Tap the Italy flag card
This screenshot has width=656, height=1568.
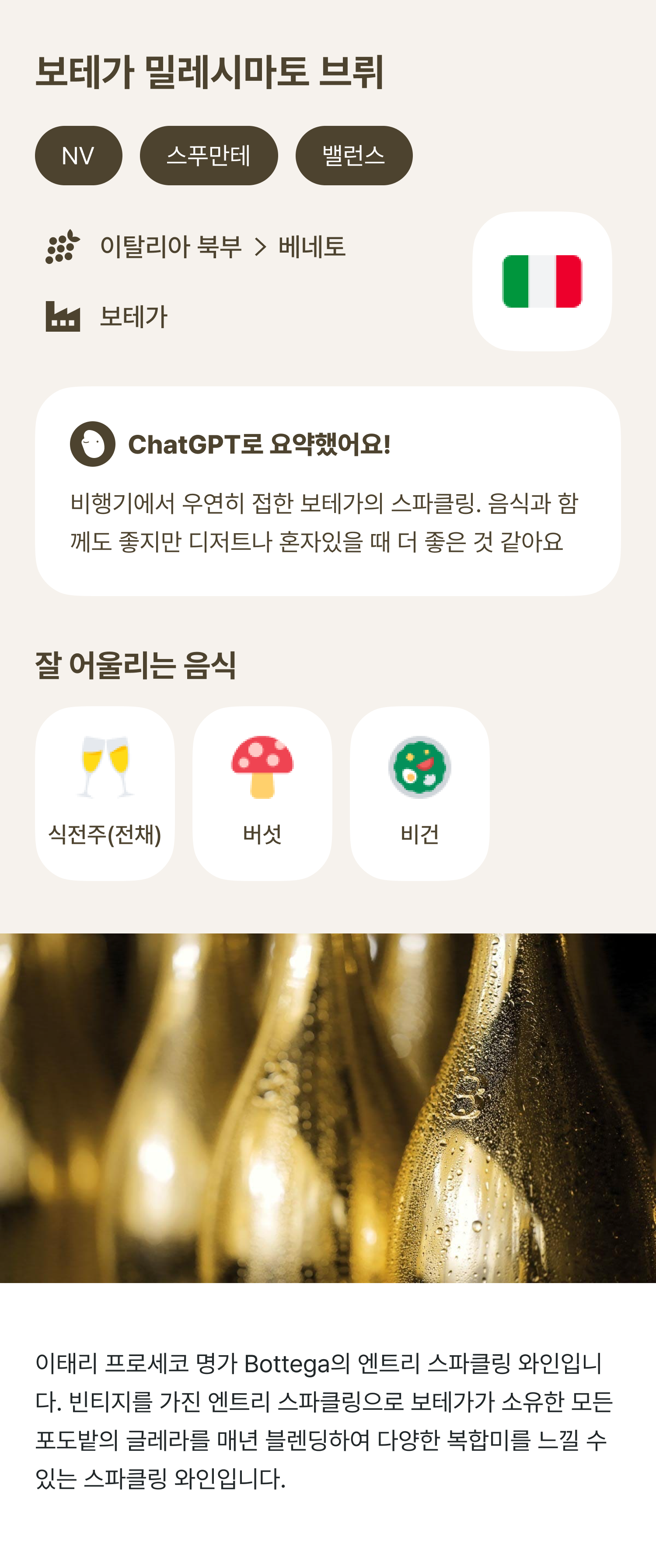click(541, 281)
